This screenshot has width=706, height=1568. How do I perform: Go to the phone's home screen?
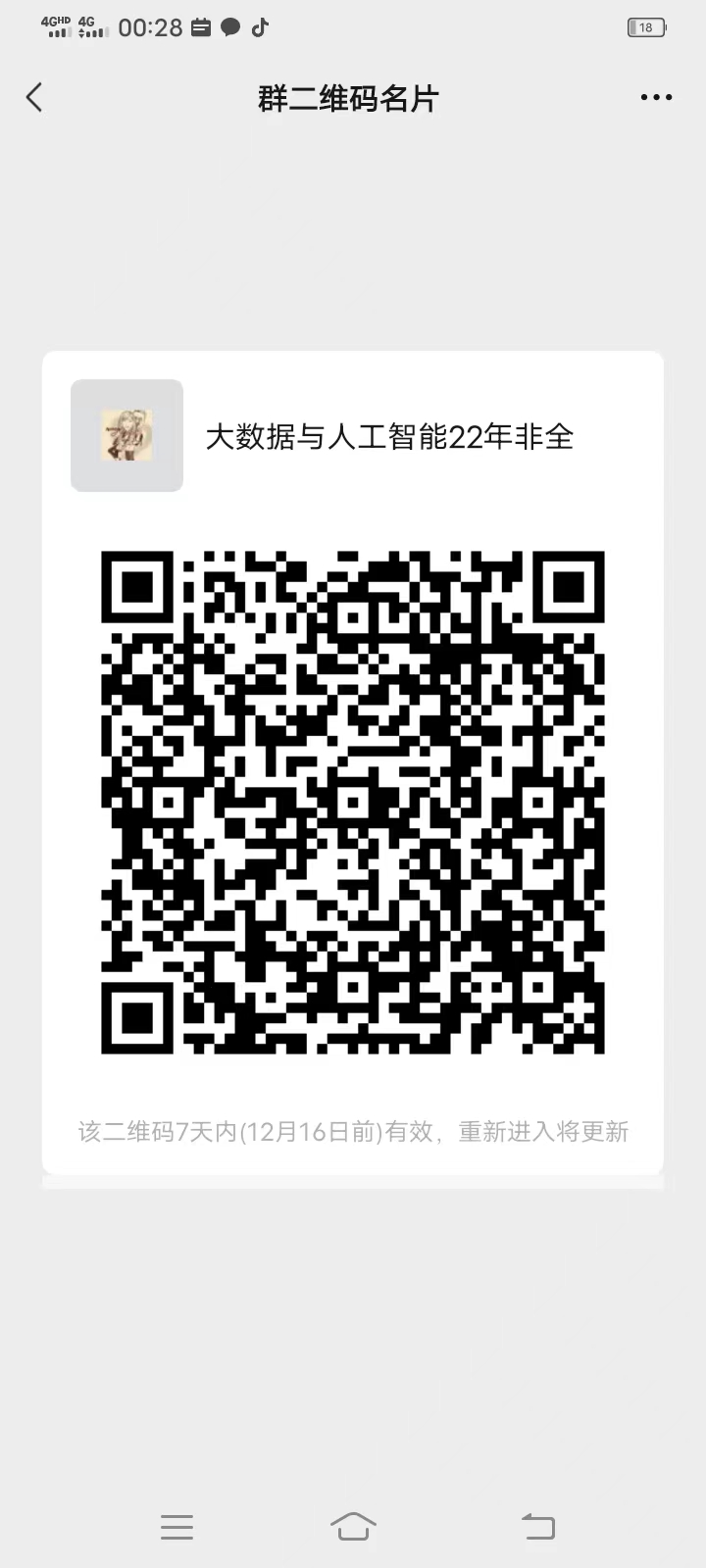[353, 1526]
